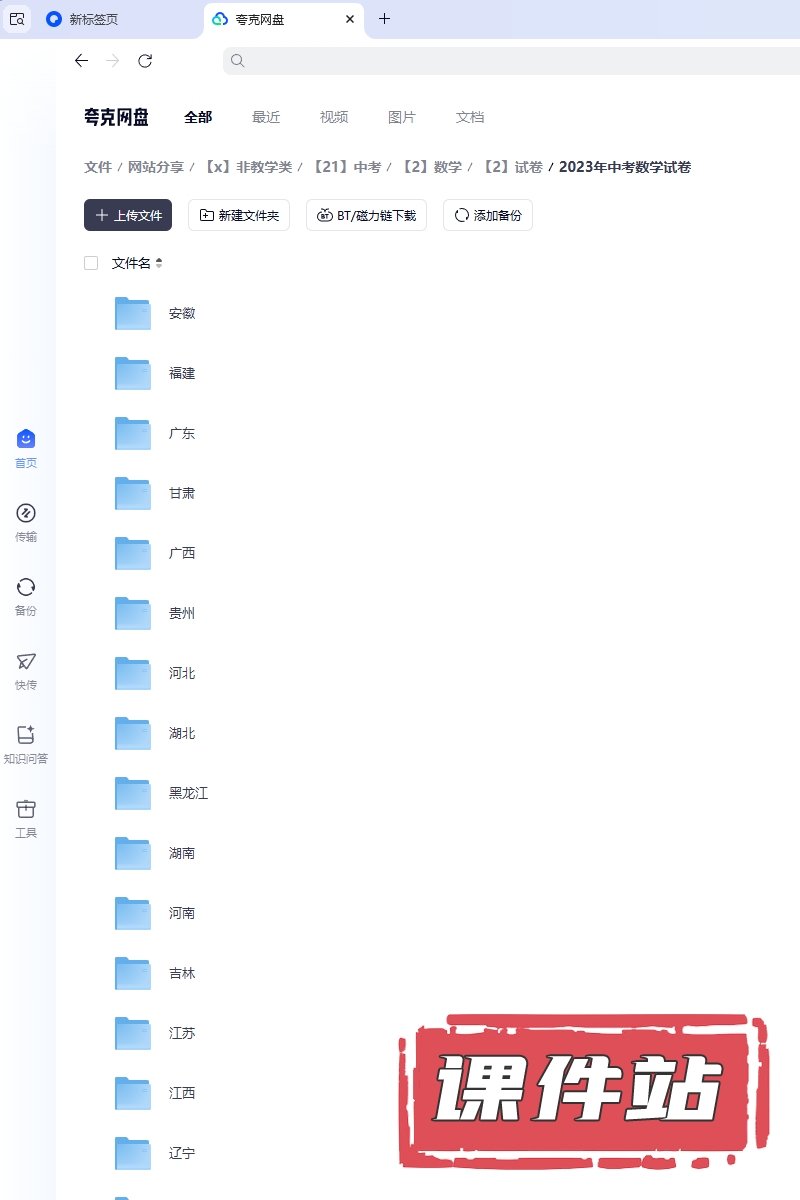Select 添加备份 to add backup
800x1200 pixels.
click(x=488, y=215)
